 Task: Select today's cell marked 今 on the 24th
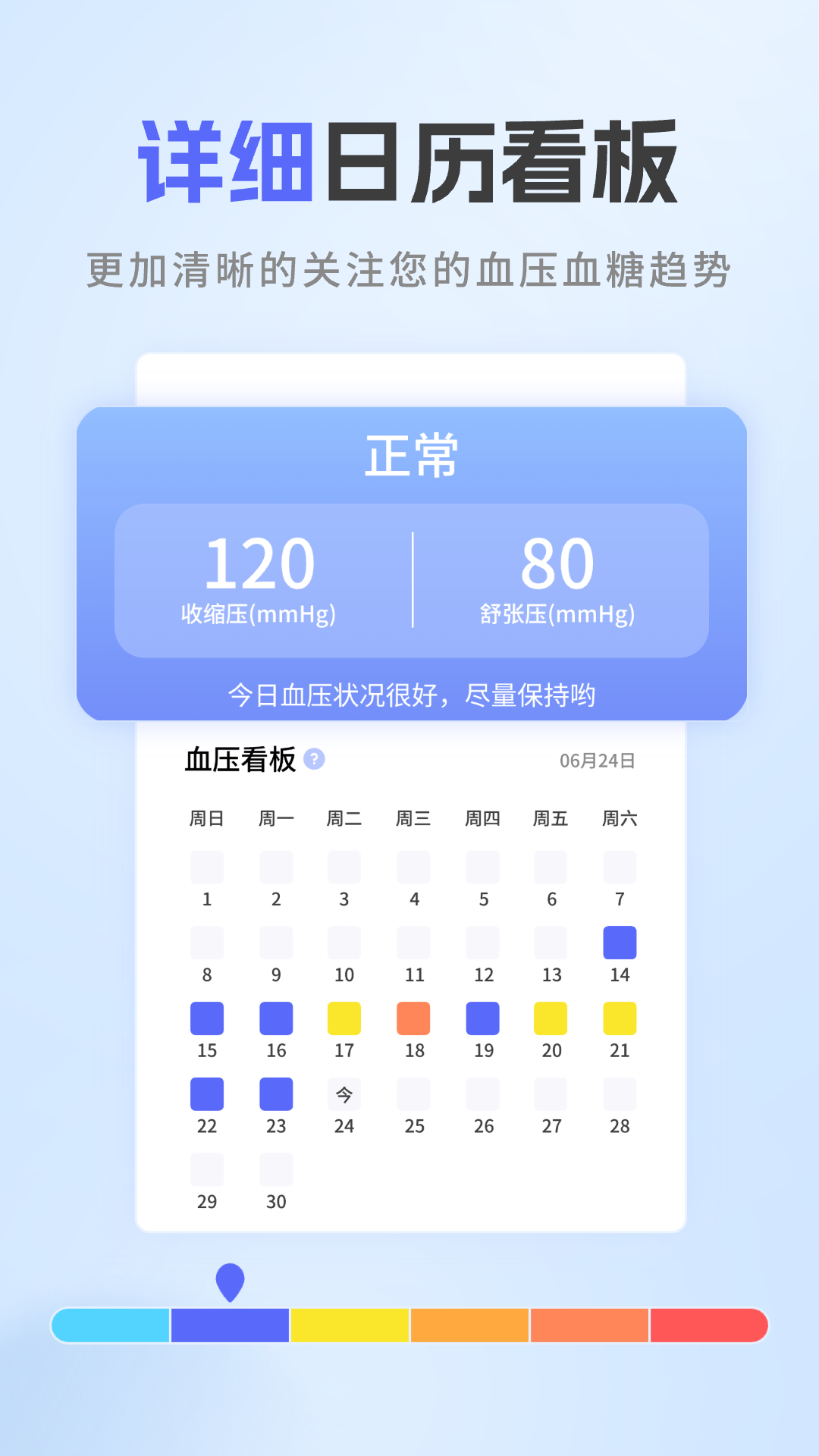[344, 1094]
